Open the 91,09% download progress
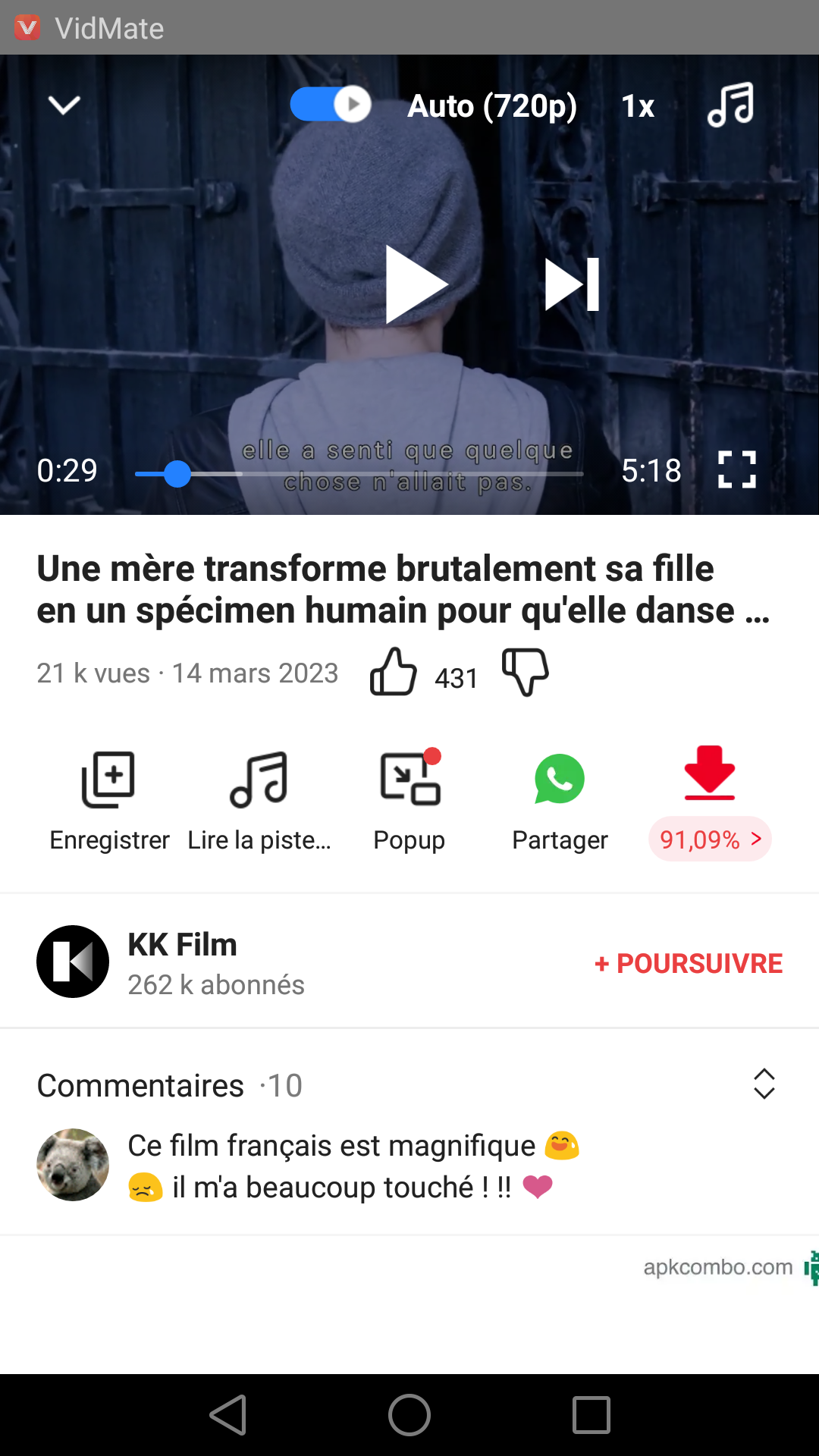 coord(710,839)
